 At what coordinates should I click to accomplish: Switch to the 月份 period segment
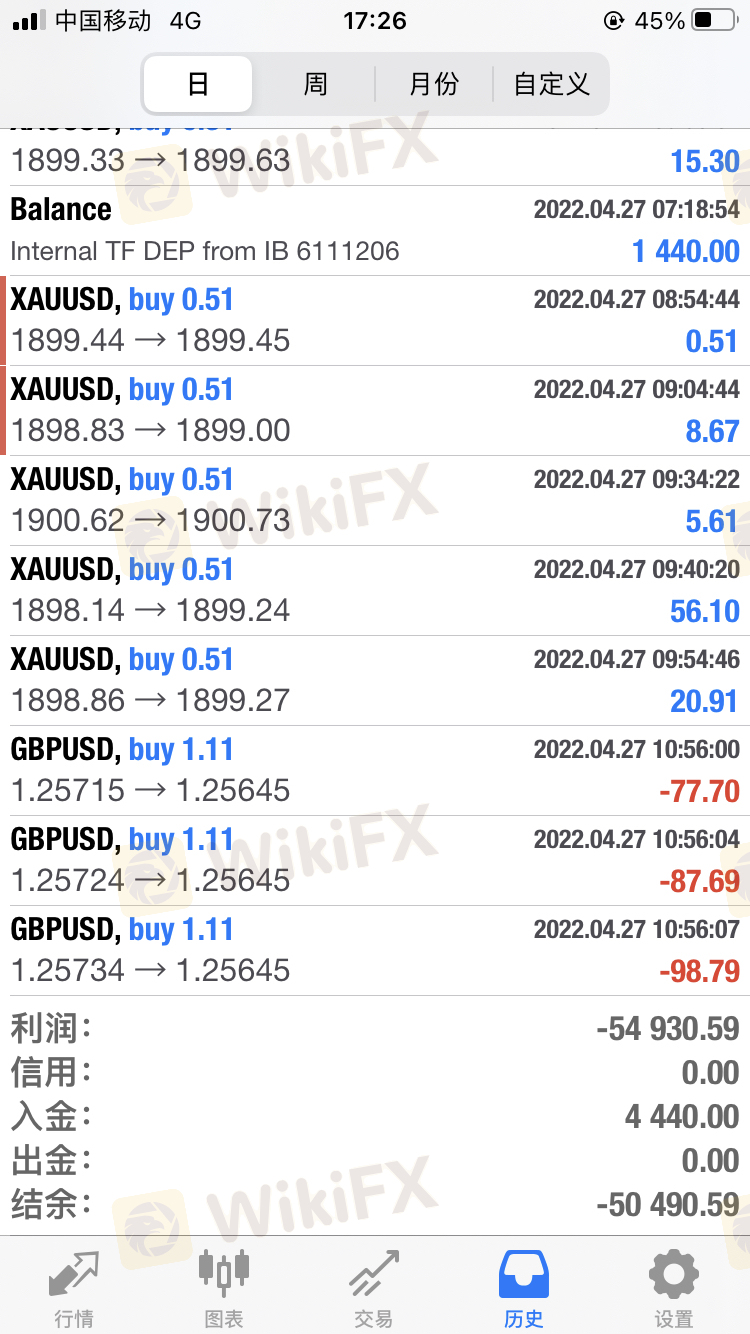[434, 84]
